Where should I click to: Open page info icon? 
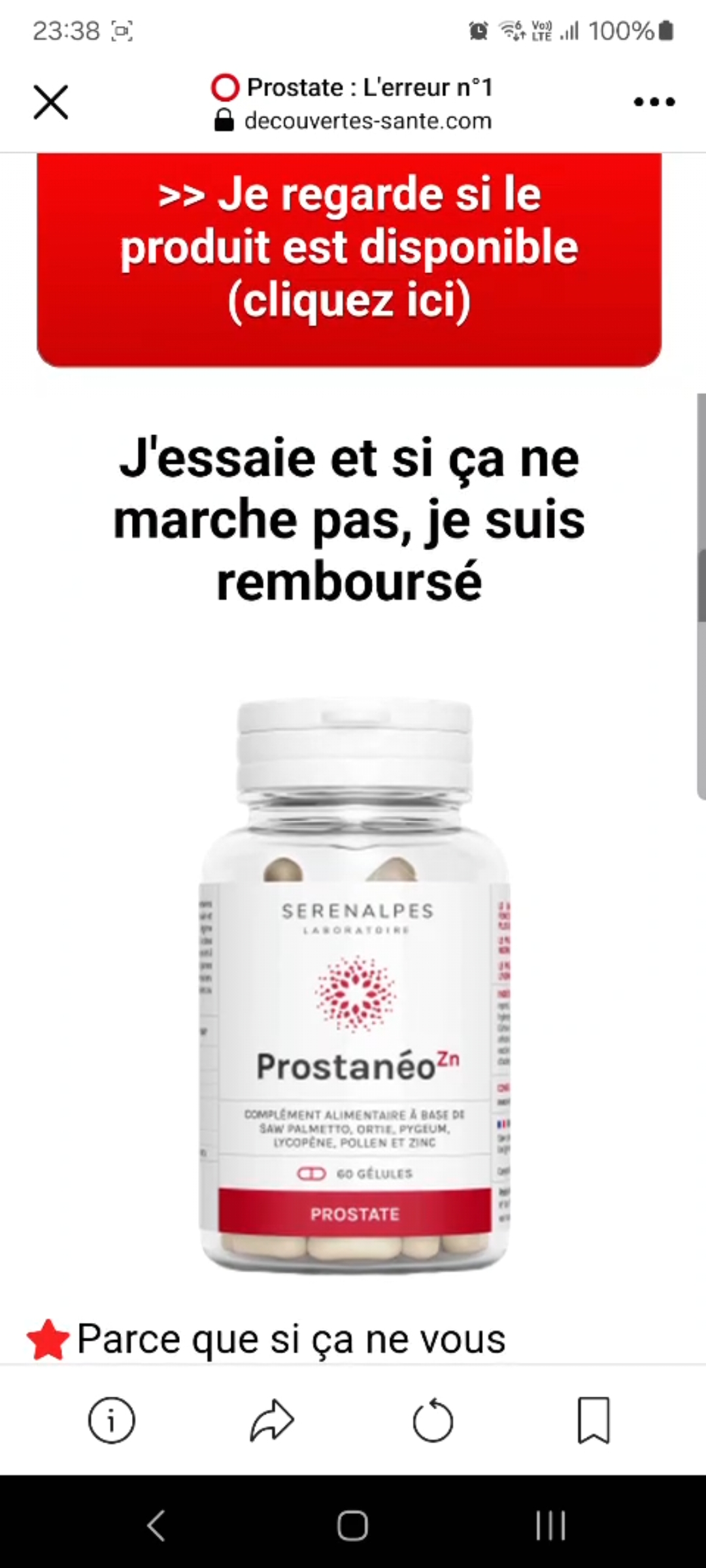point(111,1420)
